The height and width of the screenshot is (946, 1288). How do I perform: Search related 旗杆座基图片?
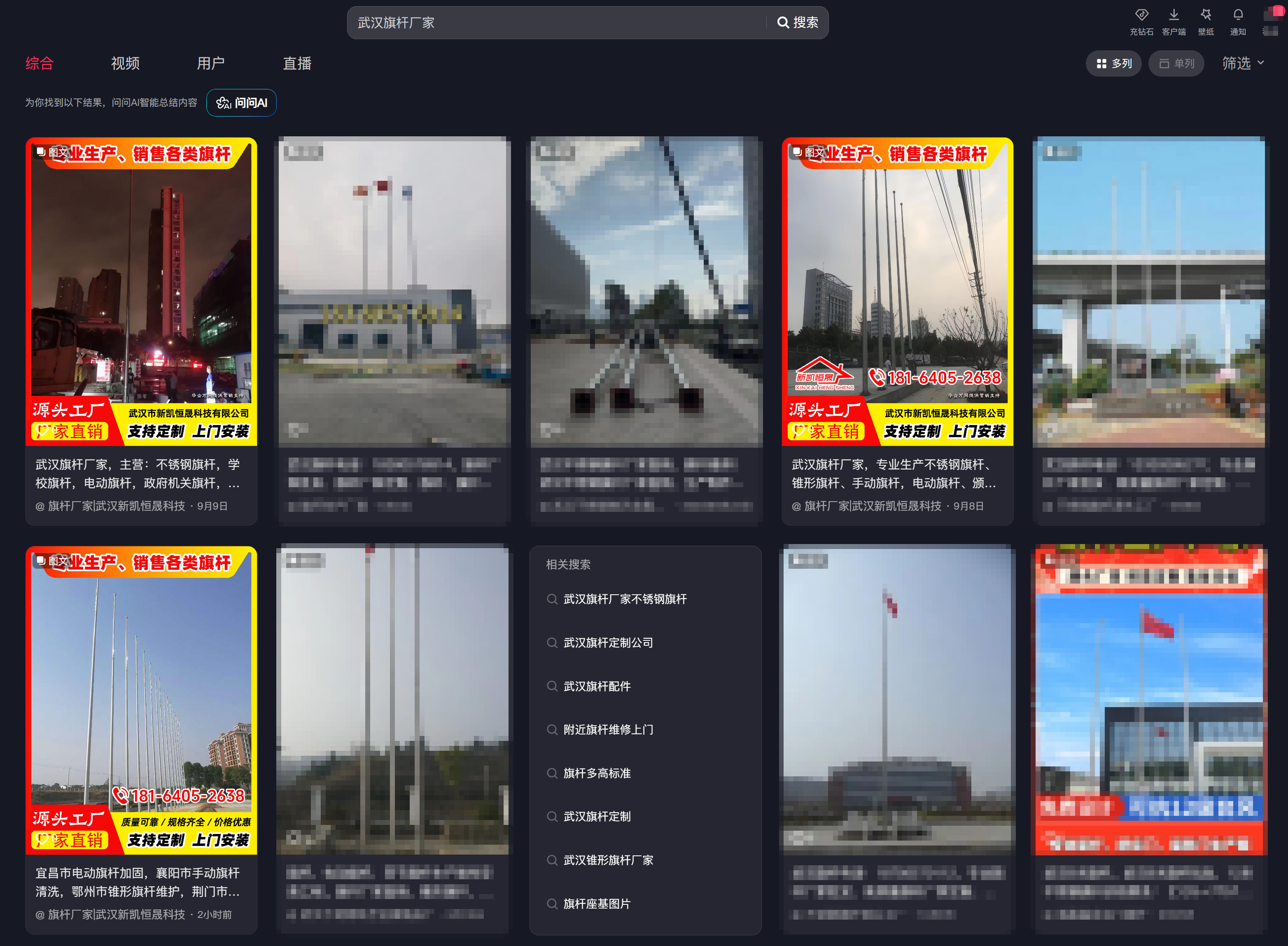(597, 904)
